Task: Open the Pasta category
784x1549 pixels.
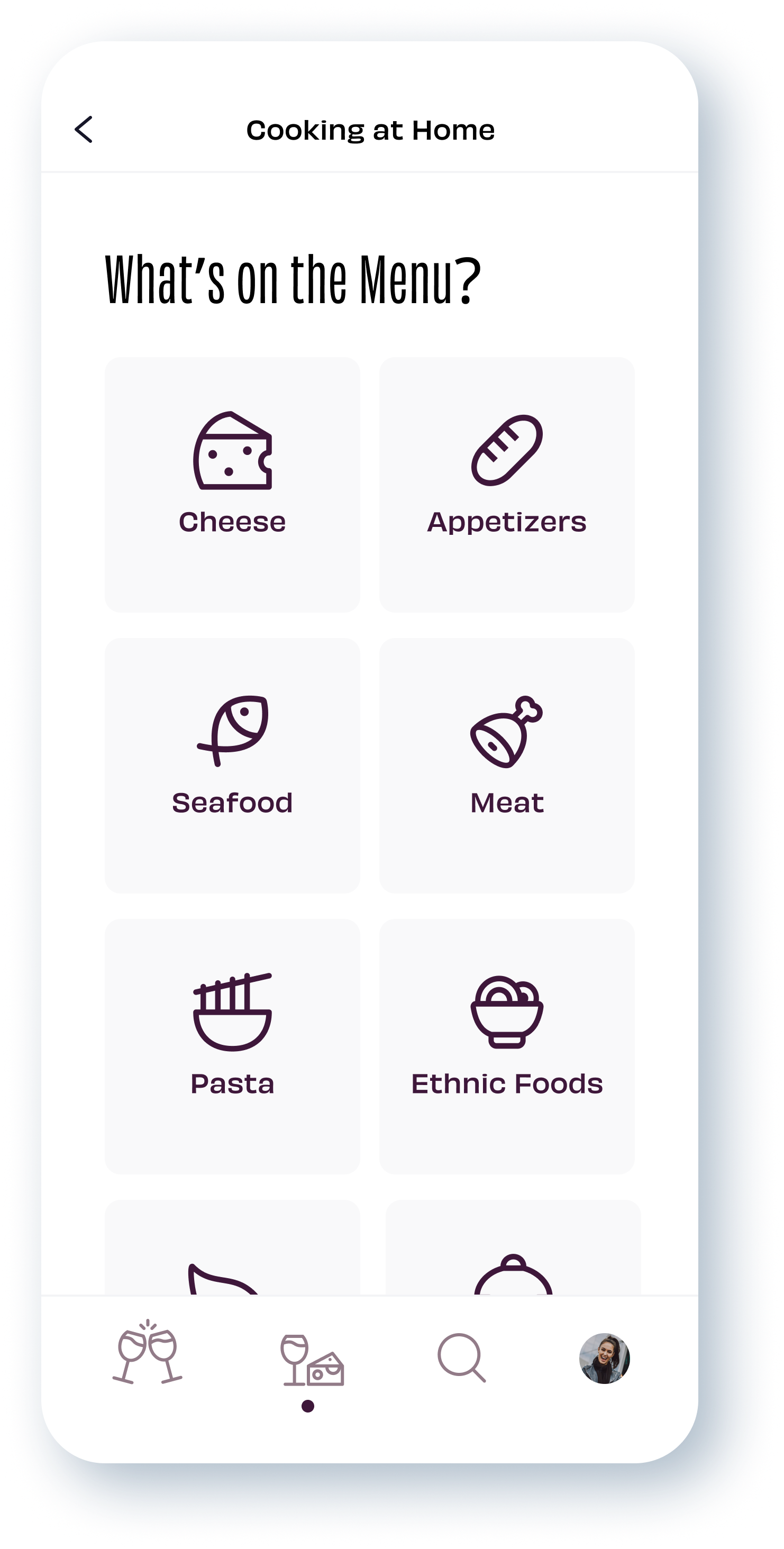Action: coord(232,1046)
